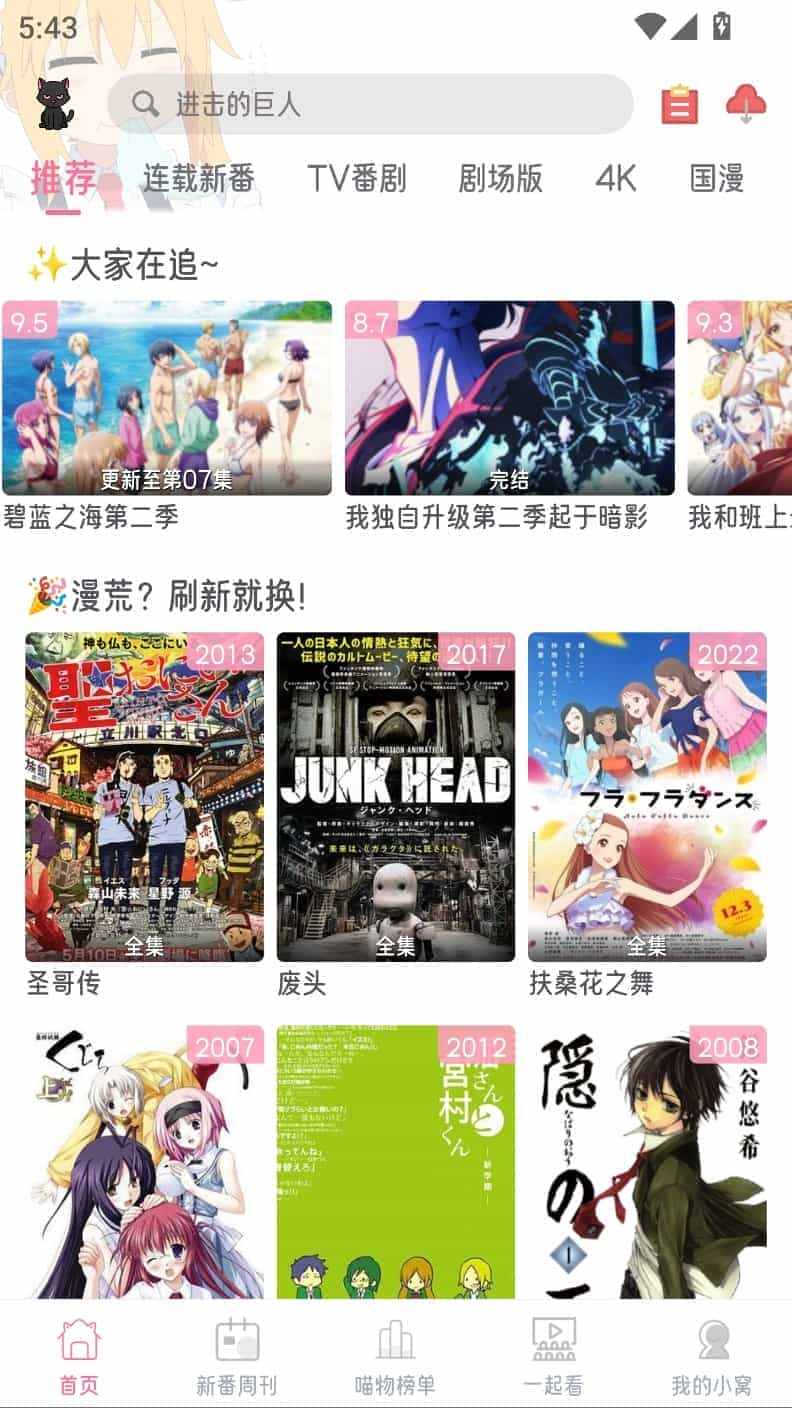Go to 喵物榜单 rankings tab
This screenshot has width=792, height=1408.
[x=395, y=1357]
